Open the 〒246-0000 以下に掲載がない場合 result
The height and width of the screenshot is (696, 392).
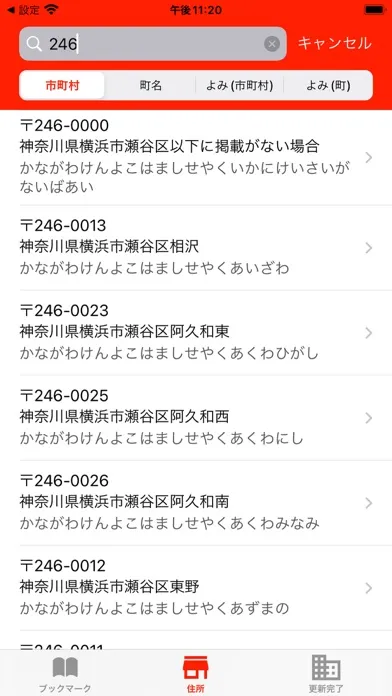(196, 158)
